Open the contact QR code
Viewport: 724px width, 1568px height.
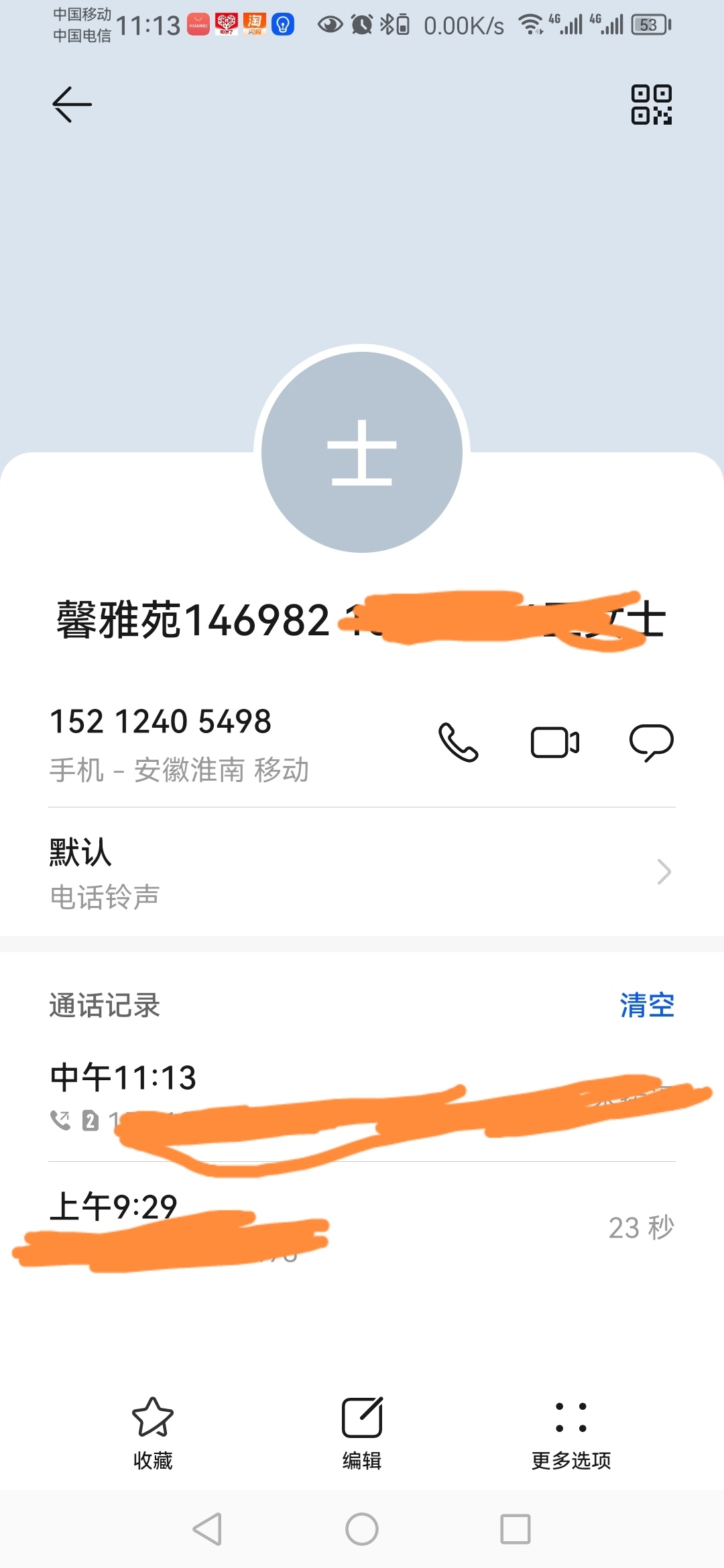click(x=651, y=105)
